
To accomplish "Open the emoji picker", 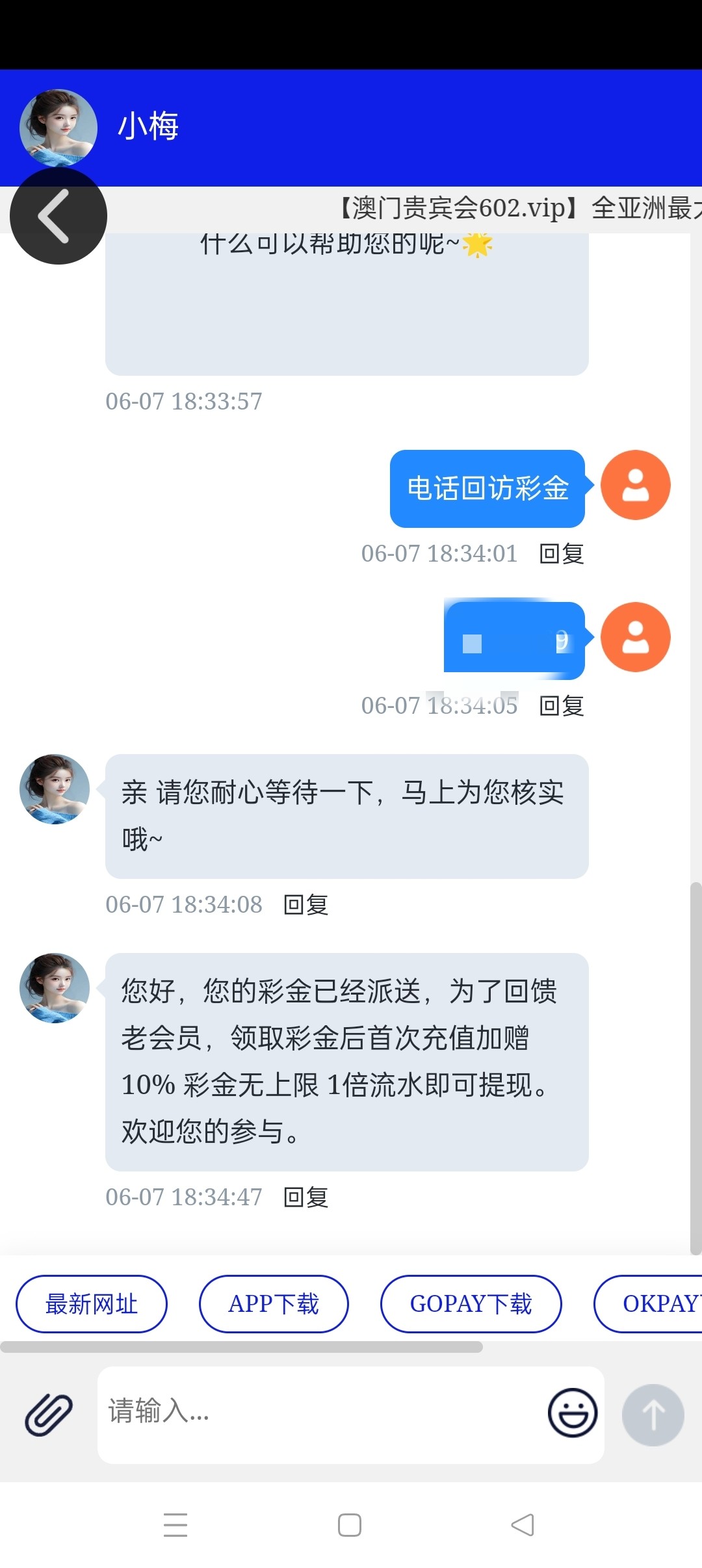I will pyautogui.click(x=572, y=1413).
